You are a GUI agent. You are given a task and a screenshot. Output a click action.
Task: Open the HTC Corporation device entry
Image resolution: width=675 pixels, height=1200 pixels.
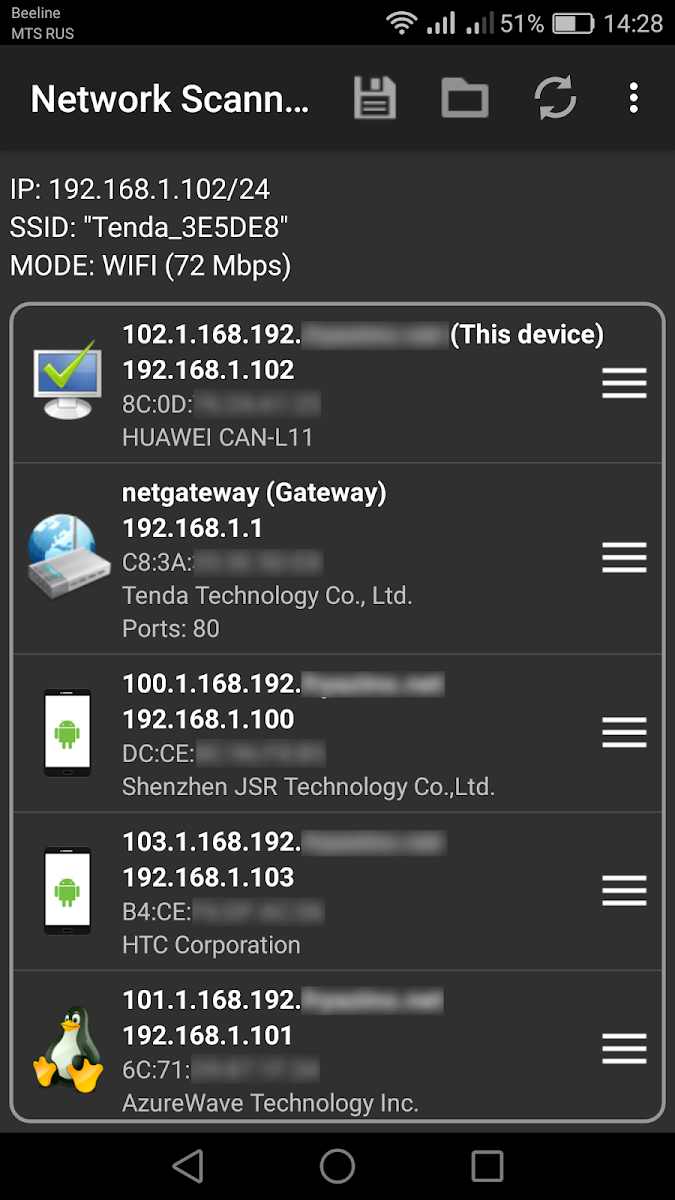[x=338, y=891]
